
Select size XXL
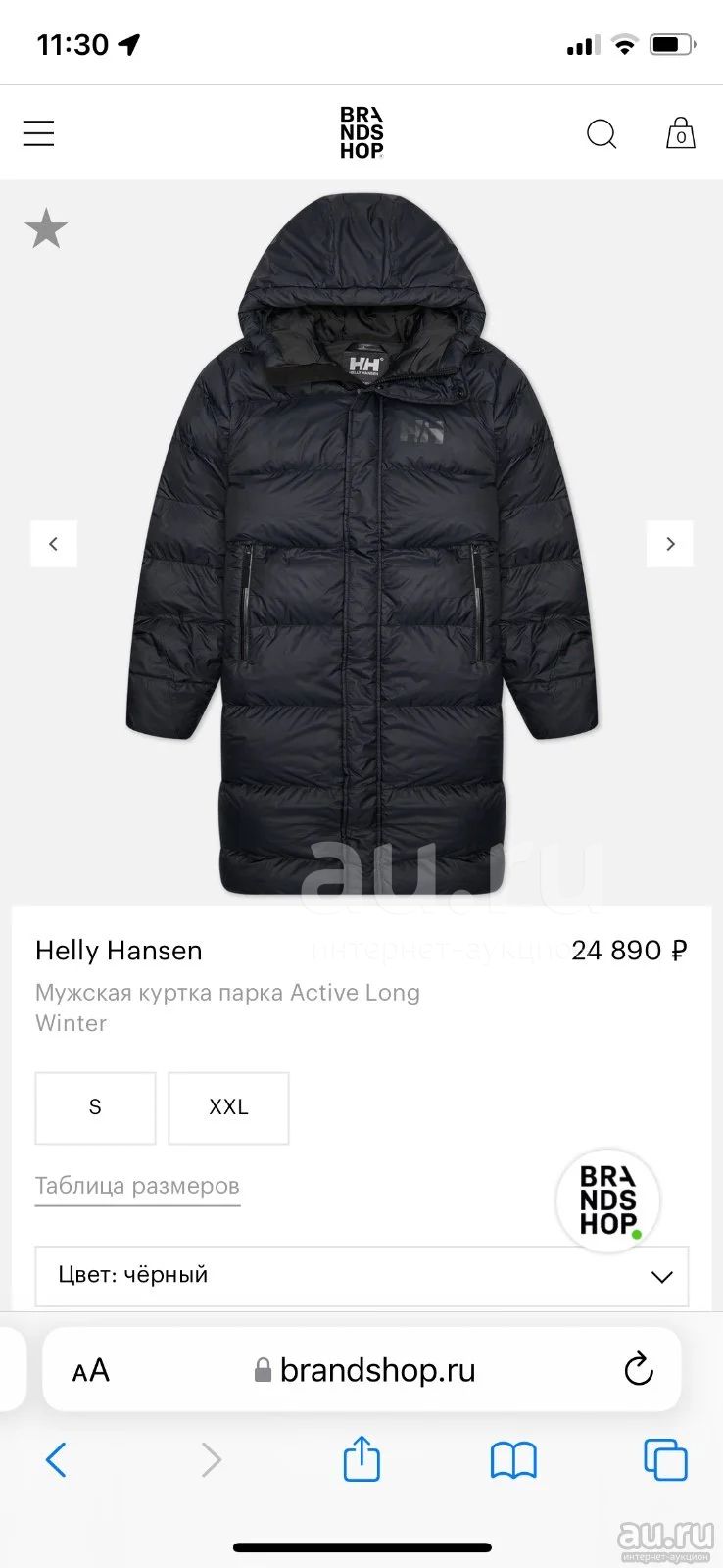(x=228, y=1107)
